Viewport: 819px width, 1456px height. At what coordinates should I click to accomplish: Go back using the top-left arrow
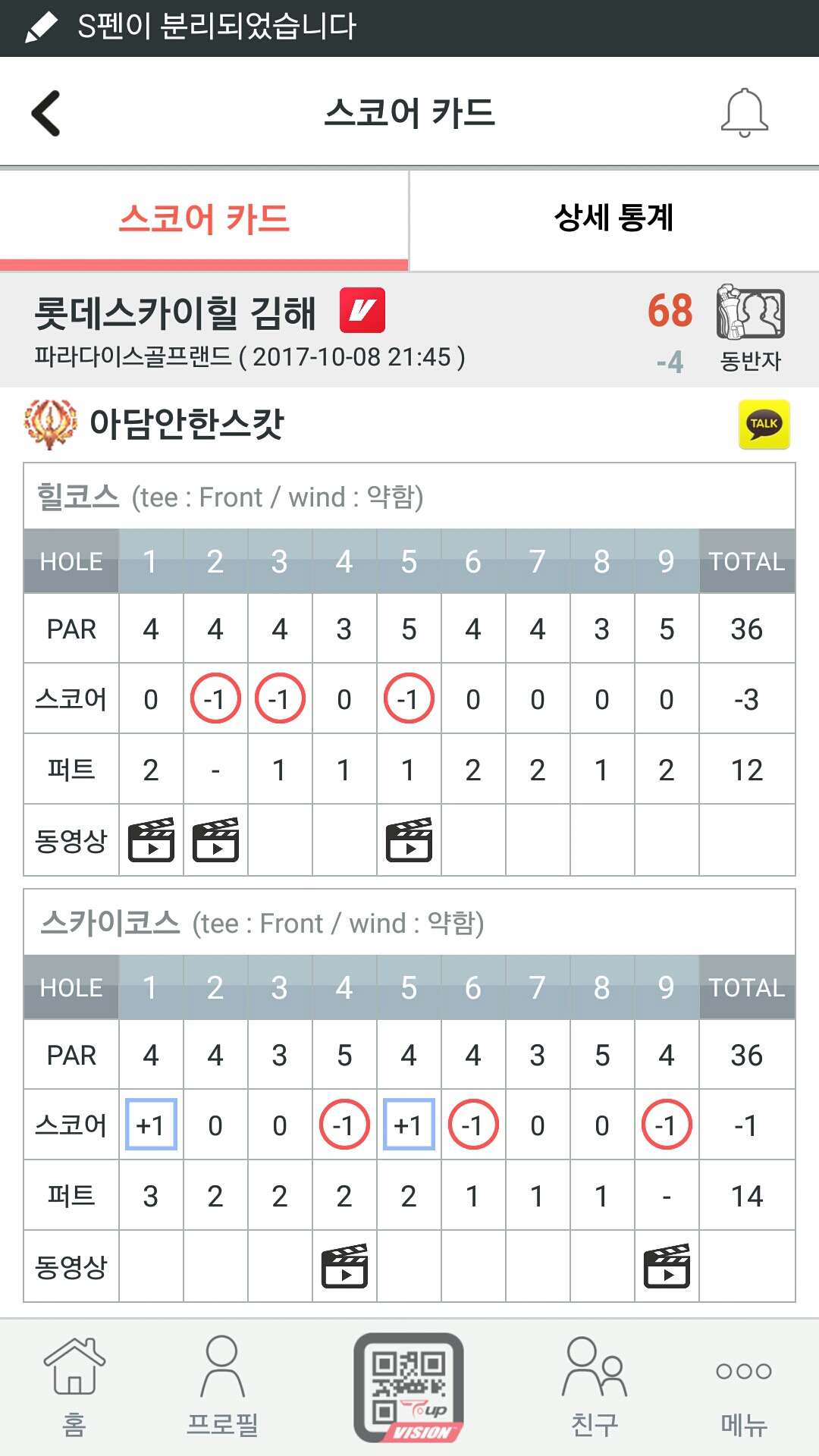click(45, 114)
